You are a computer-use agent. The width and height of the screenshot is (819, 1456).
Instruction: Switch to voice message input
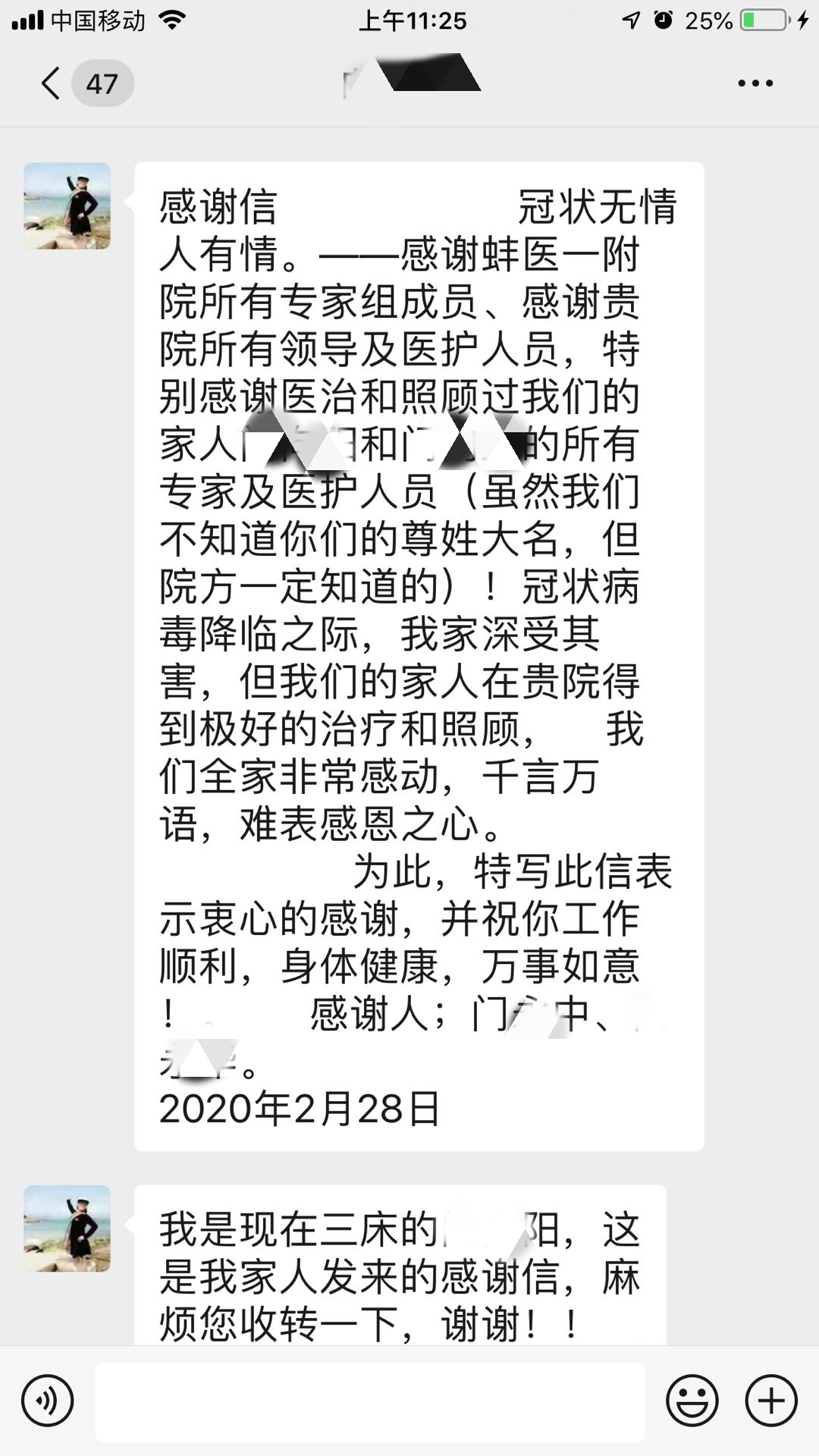coord(48,1401)
